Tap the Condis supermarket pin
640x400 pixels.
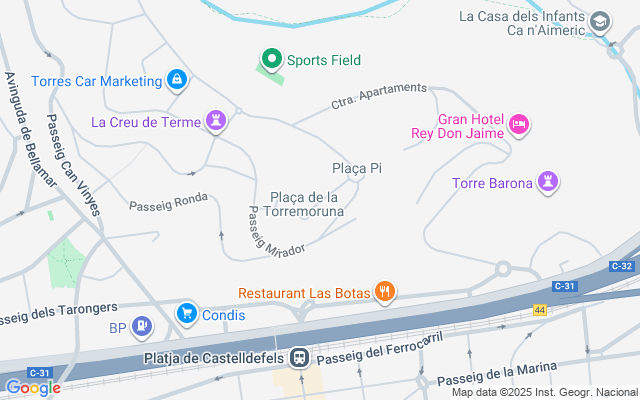(x=186, y=314)
